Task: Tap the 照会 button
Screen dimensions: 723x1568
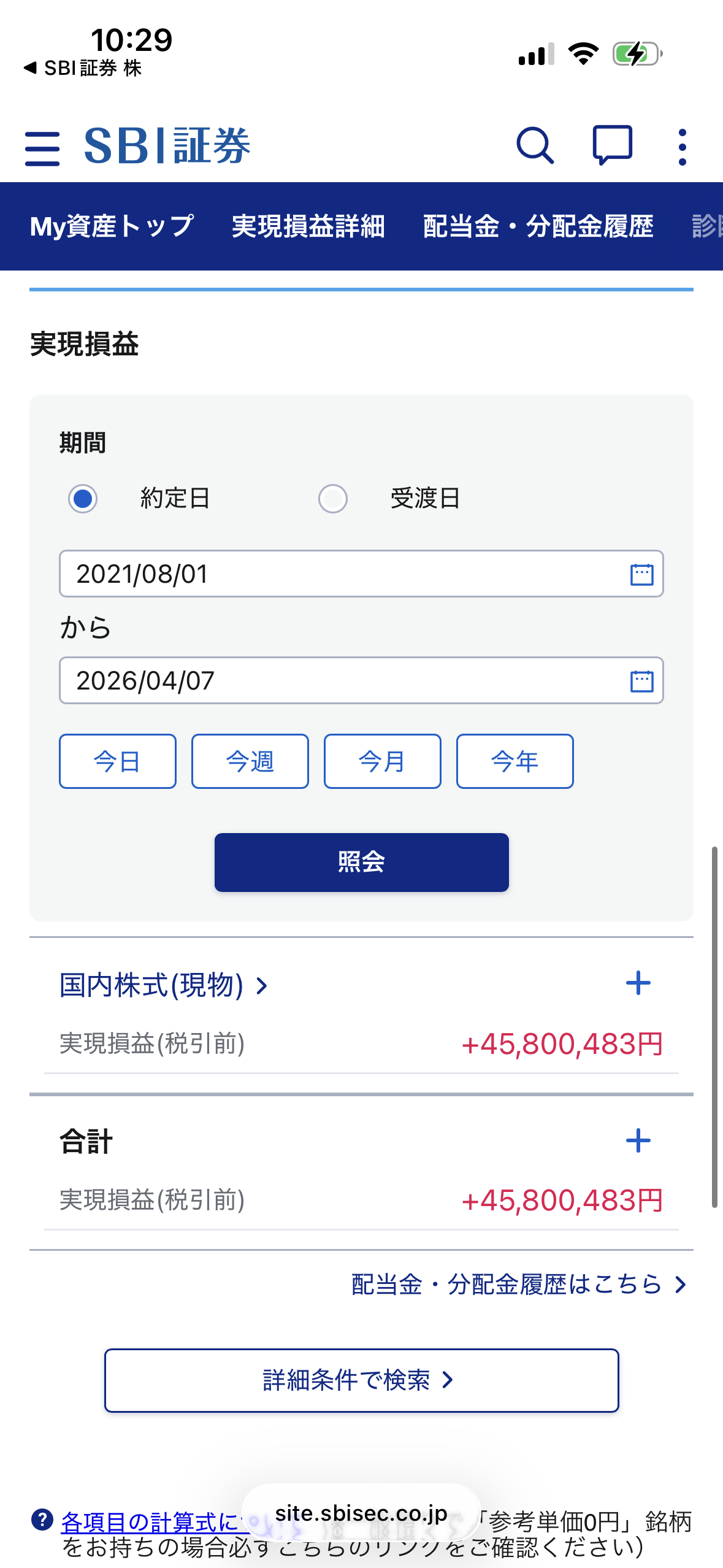Action: (361, 862)
